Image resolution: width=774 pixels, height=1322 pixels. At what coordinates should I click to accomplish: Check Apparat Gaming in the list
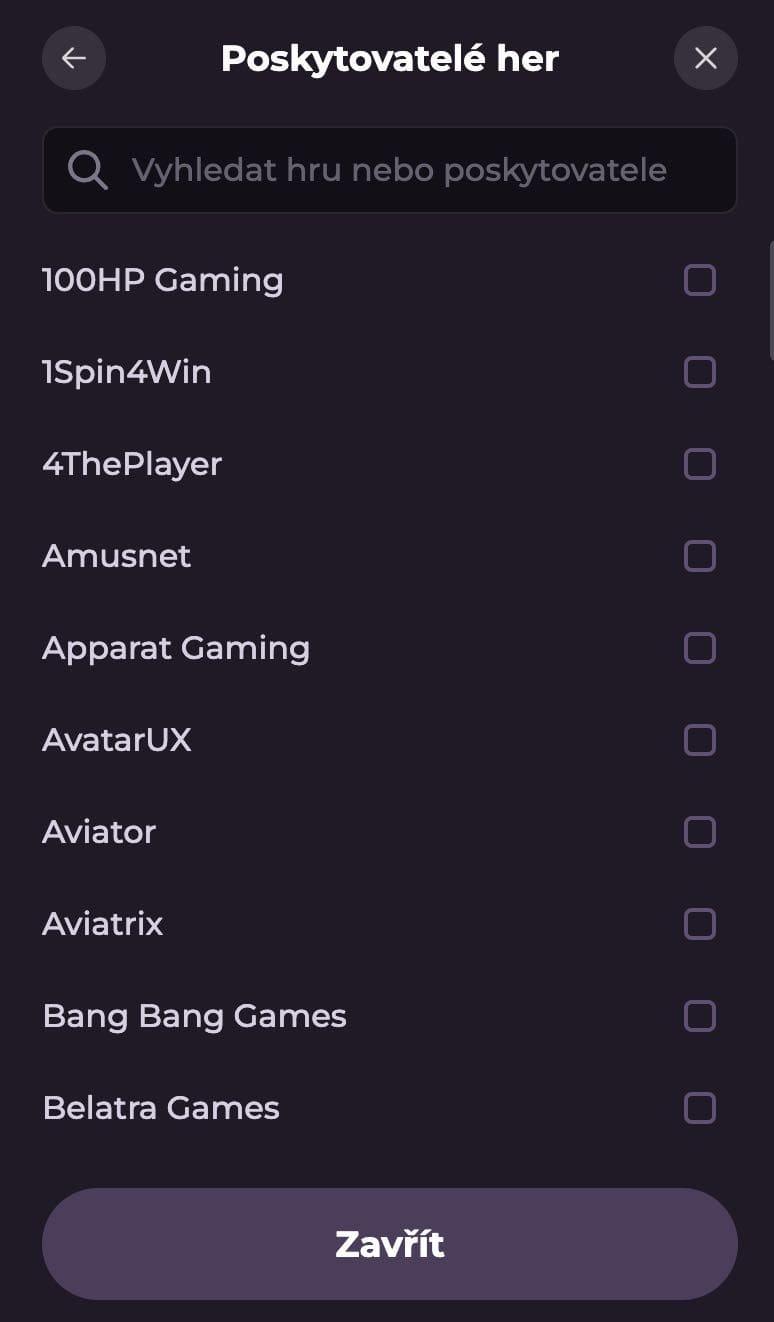click(699, 648)
